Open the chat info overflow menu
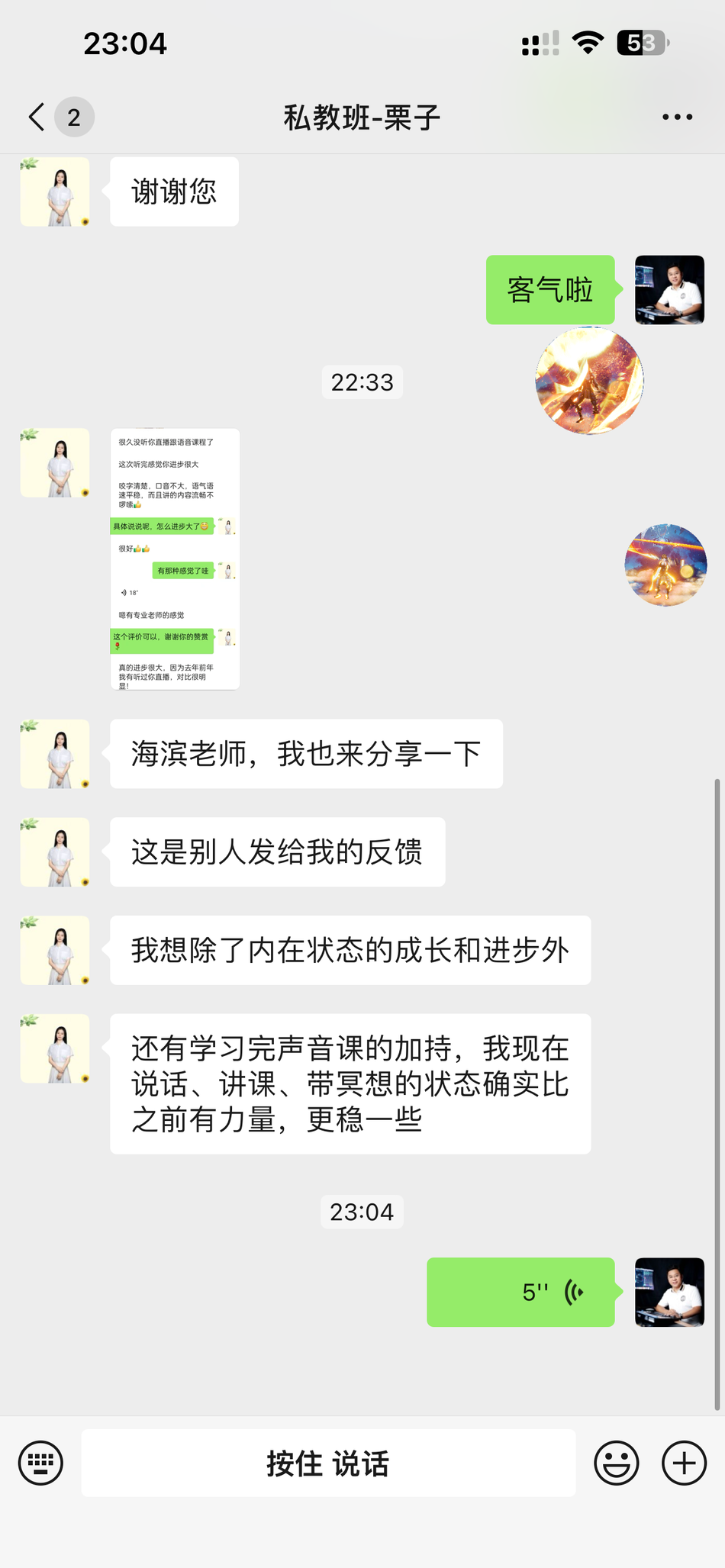 click(677, 118)
